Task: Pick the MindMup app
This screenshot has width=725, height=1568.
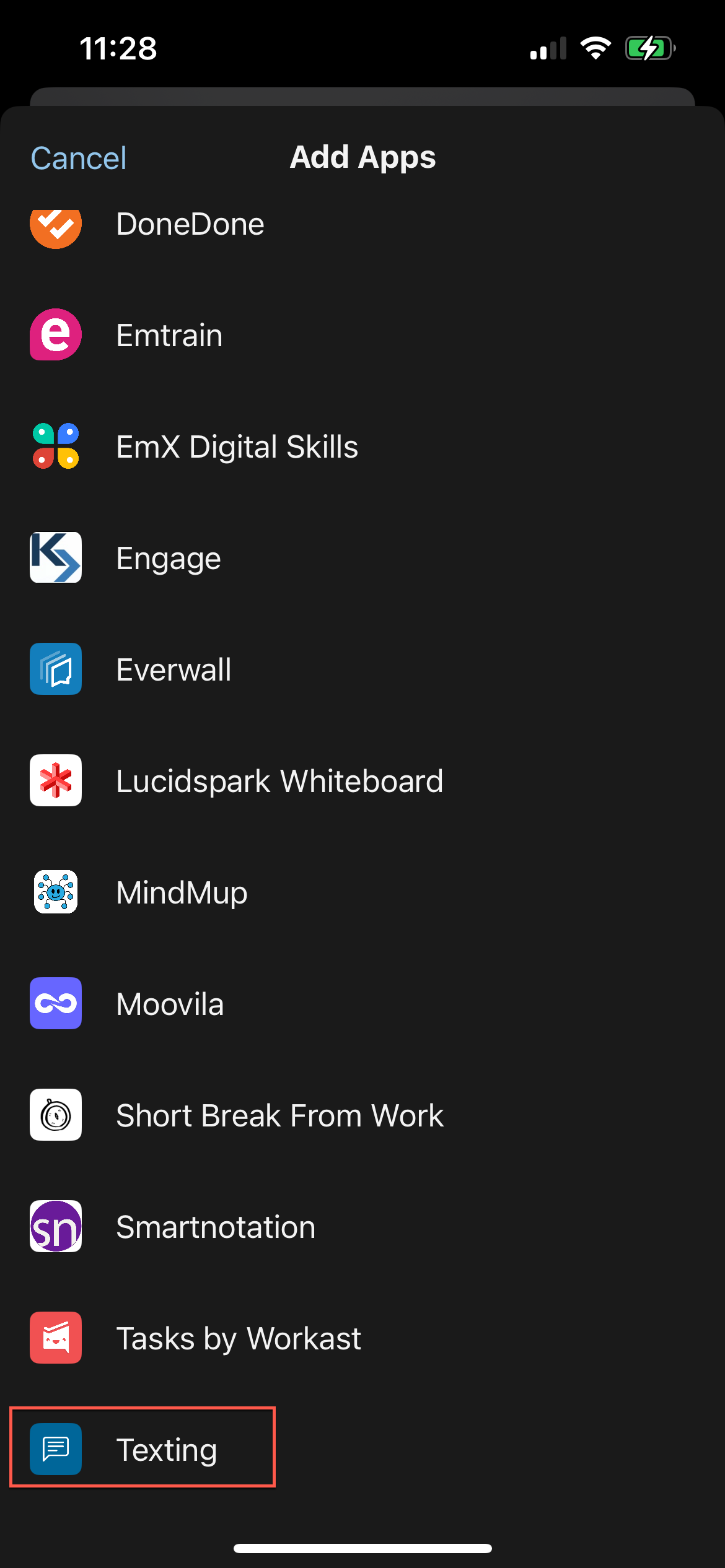Action: [182, 892]
